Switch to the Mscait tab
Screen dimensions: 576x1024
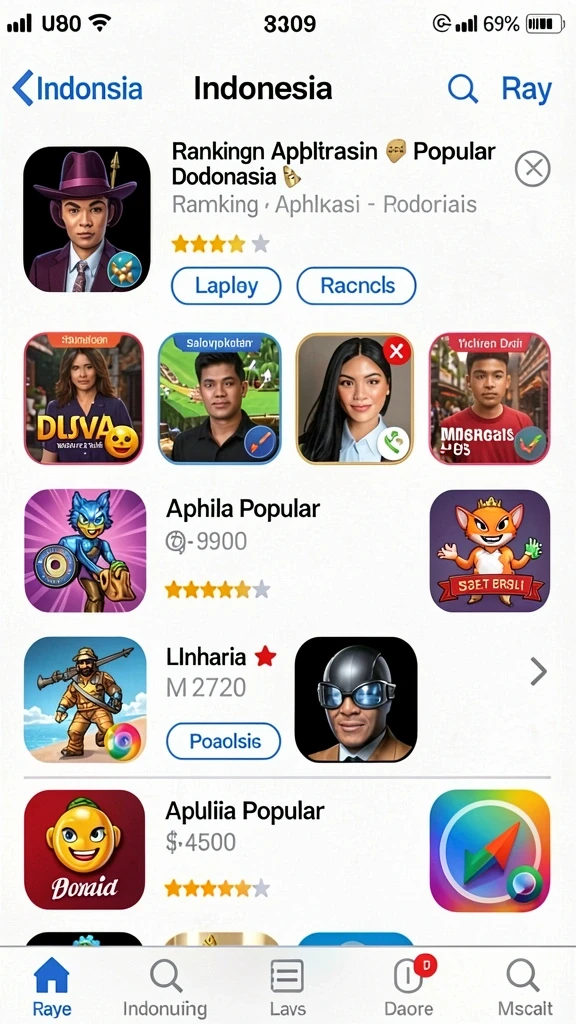[x=524, y=987]
